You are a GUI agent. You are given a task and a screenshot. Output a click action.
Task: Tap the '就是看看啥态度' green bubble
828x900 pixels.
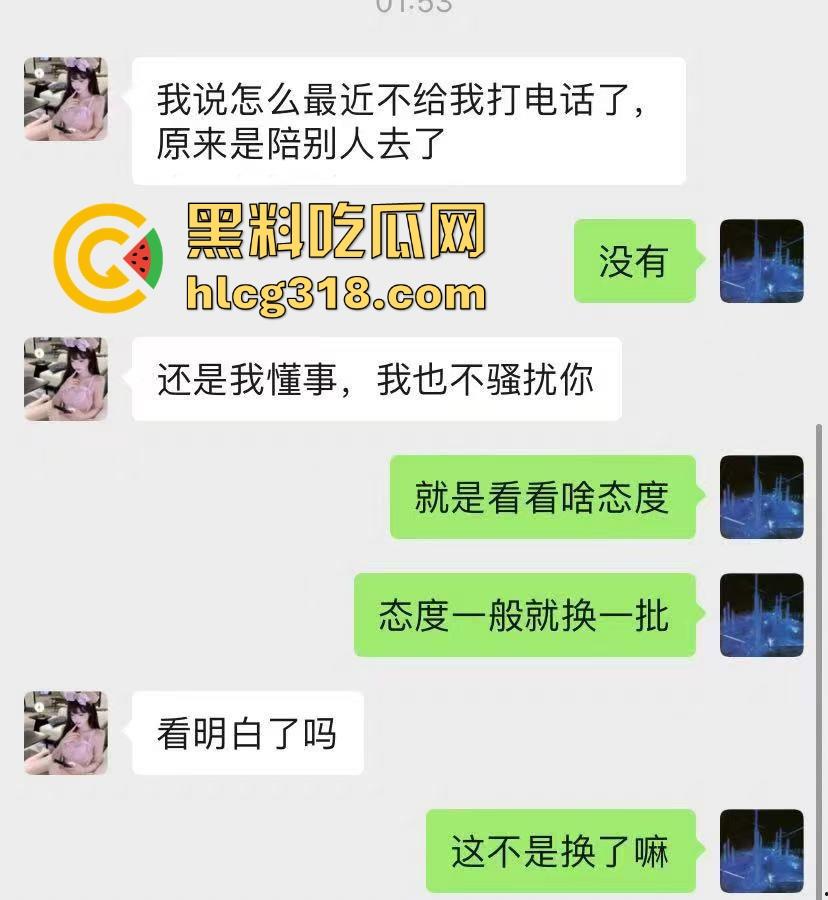543,496
